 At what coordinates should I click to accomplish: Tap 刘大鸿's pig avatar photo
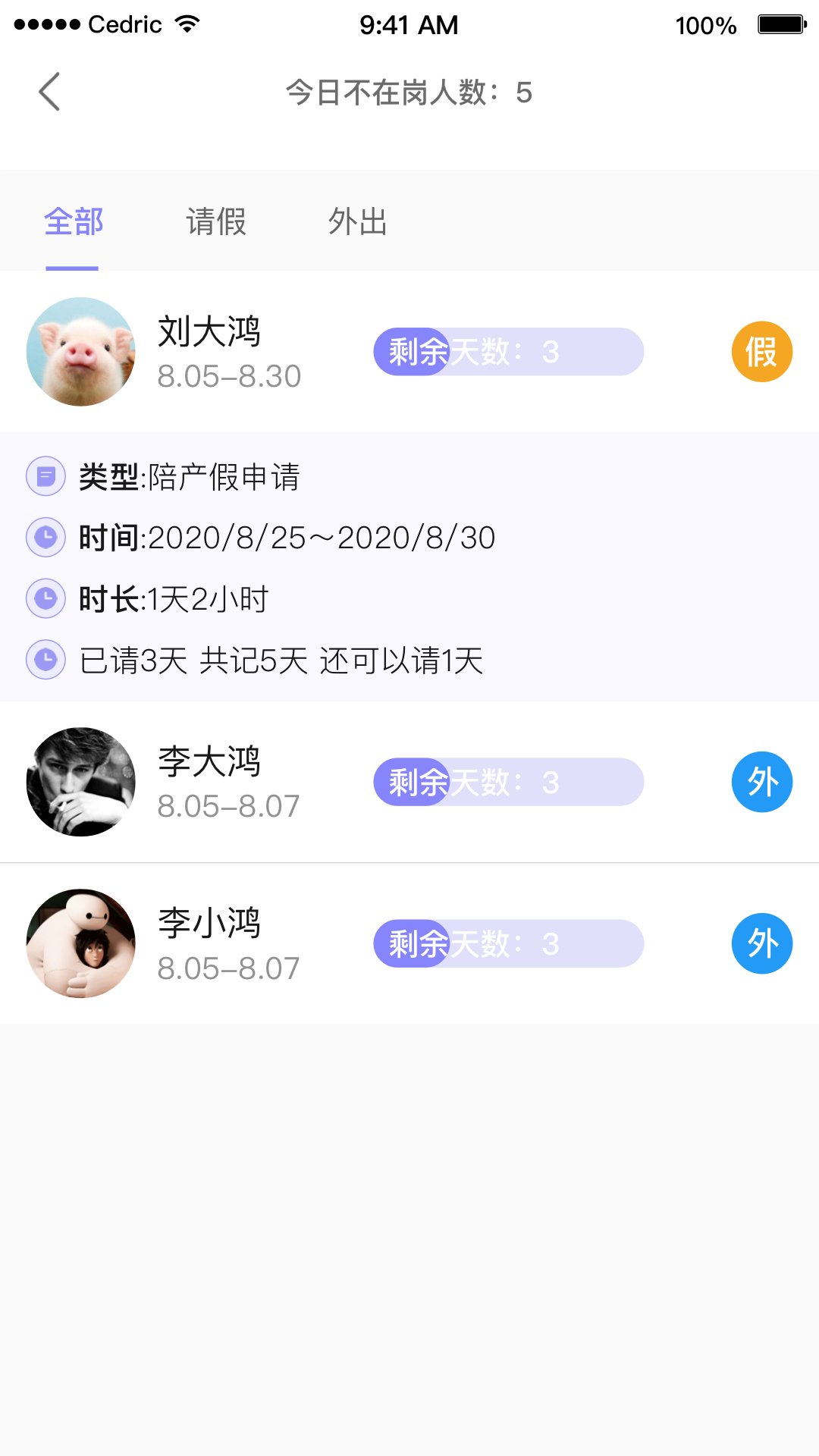point(80,351)
